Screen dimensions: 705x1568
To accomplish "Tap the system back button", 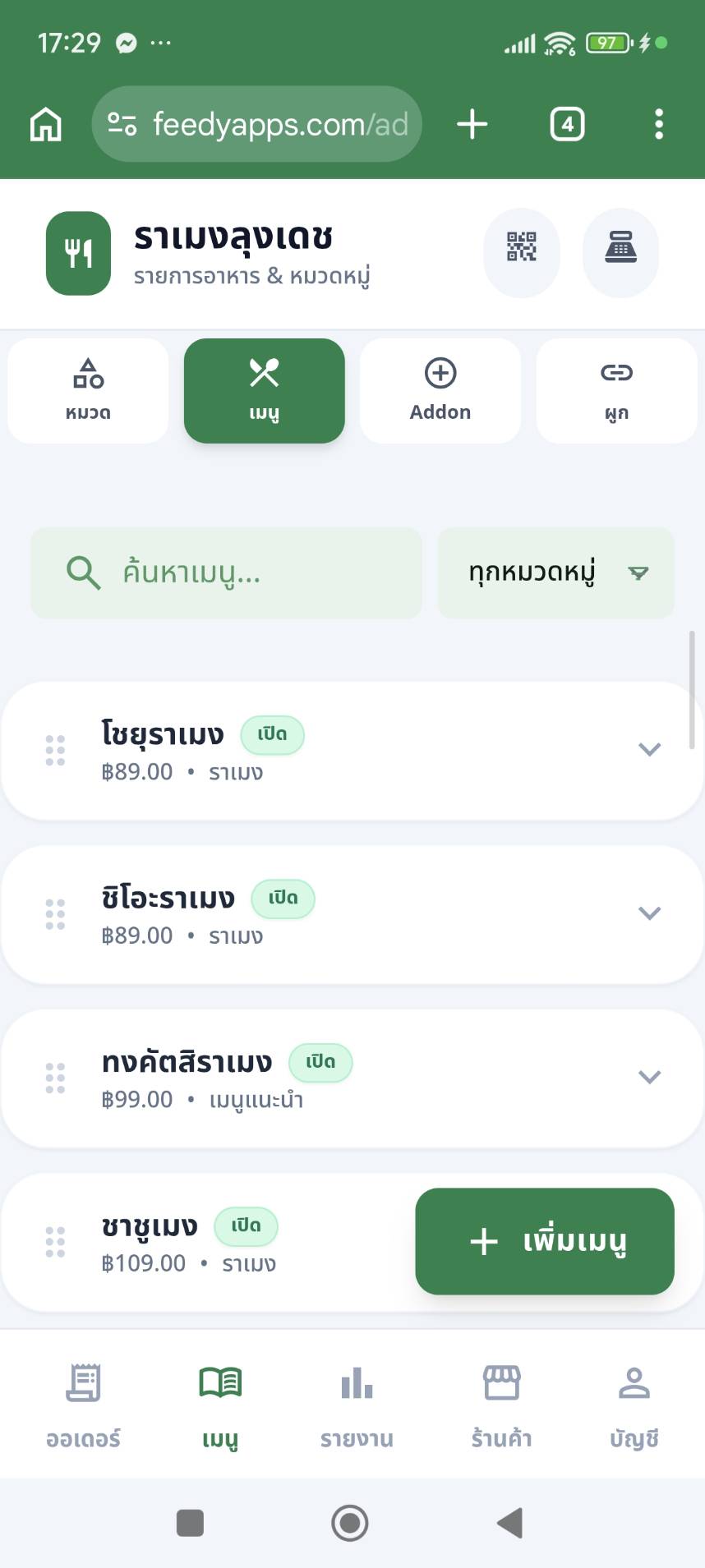I will pos(510,1523).
